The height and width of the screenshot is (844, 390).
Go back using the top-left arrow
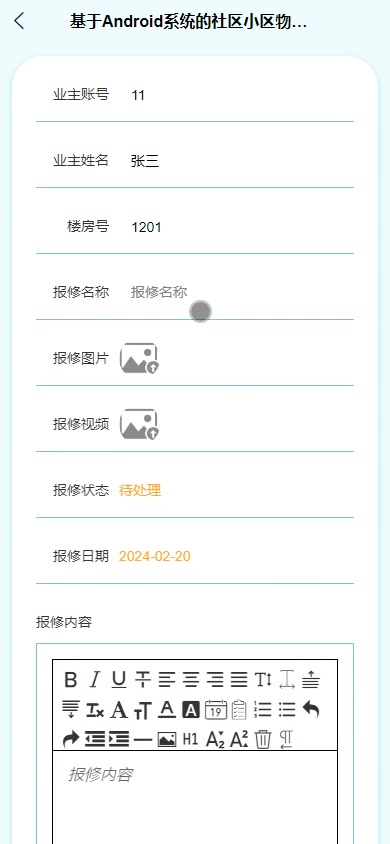pos(19,22)
